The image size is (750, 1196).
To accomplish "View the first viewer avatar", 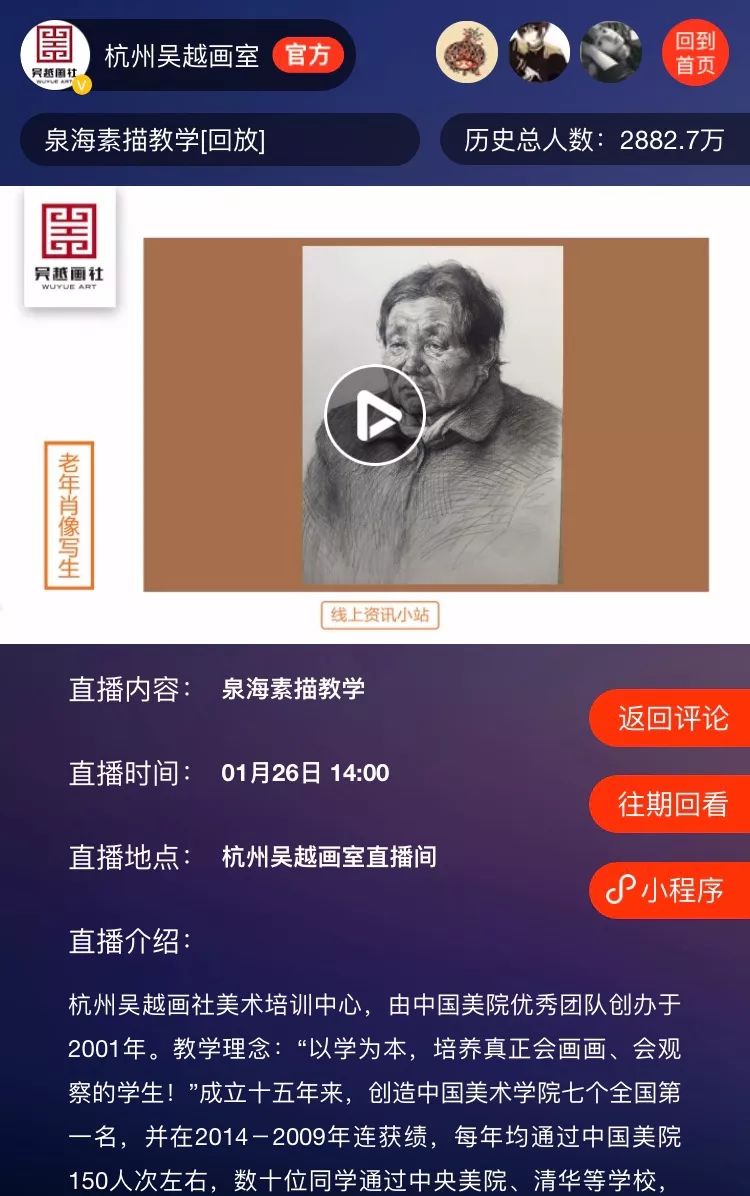I will point(467,53).
